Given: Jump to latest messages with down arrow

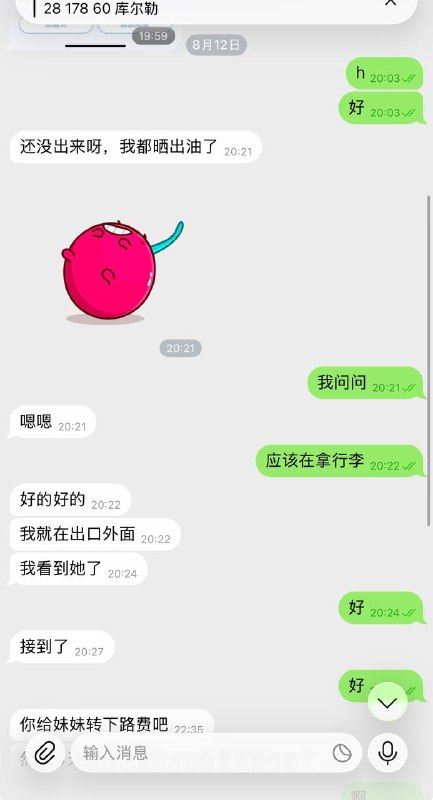Looking at the screenshot, I should point(388,703).
